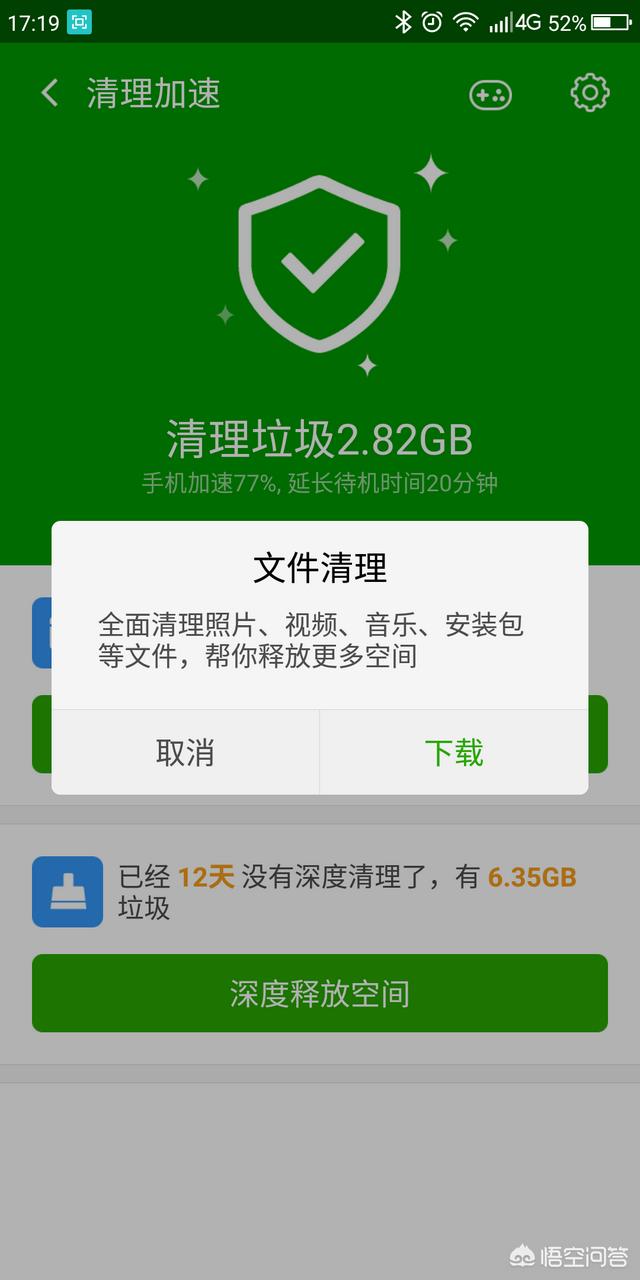Viewport: 640px width, 1280px height.
Task: Go back using the arrow beside 清理加速
Action: (50, 93)
